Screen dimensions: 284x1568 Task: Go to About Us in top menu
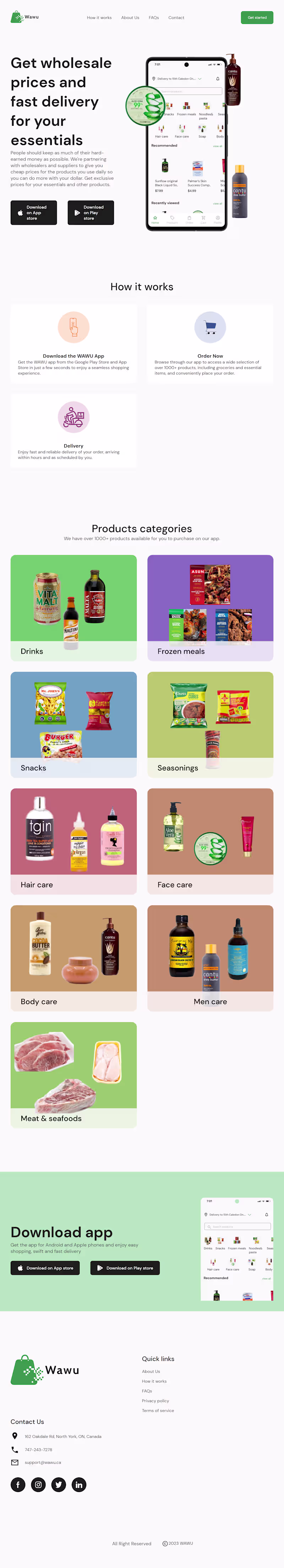(130, 18)
